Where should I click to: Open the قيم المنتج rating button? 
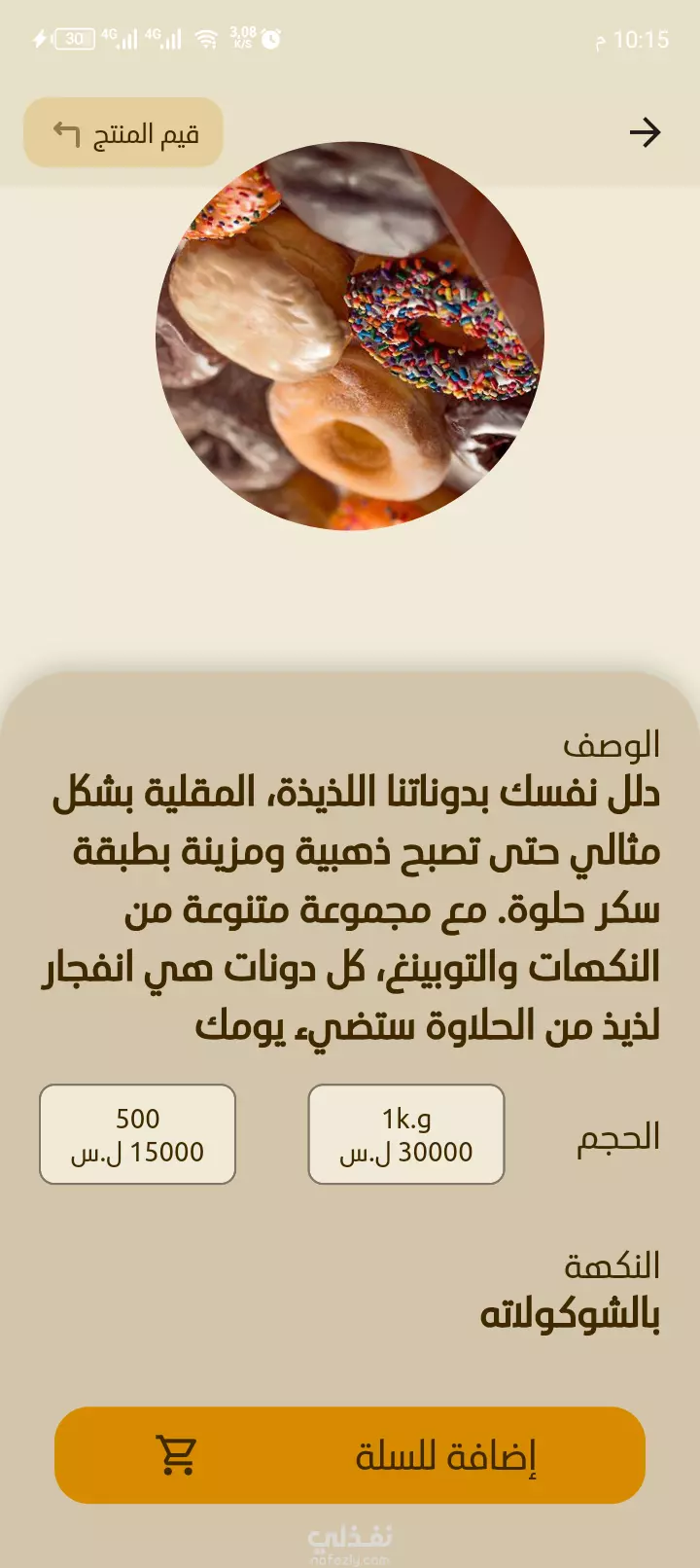(x=123, y=132)
